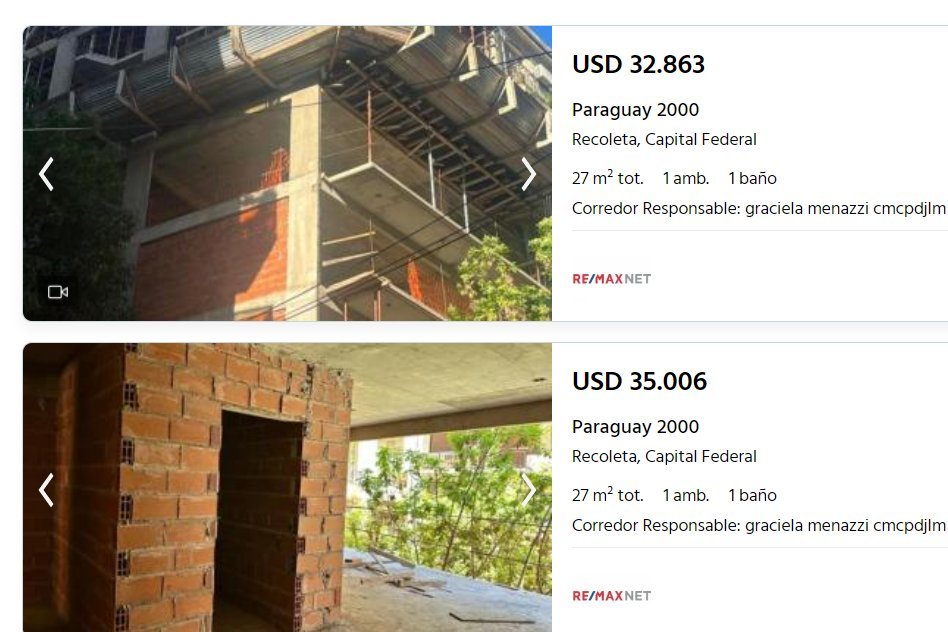Show previous photo of USD 32.863 listing

click(x=46, y=174)
